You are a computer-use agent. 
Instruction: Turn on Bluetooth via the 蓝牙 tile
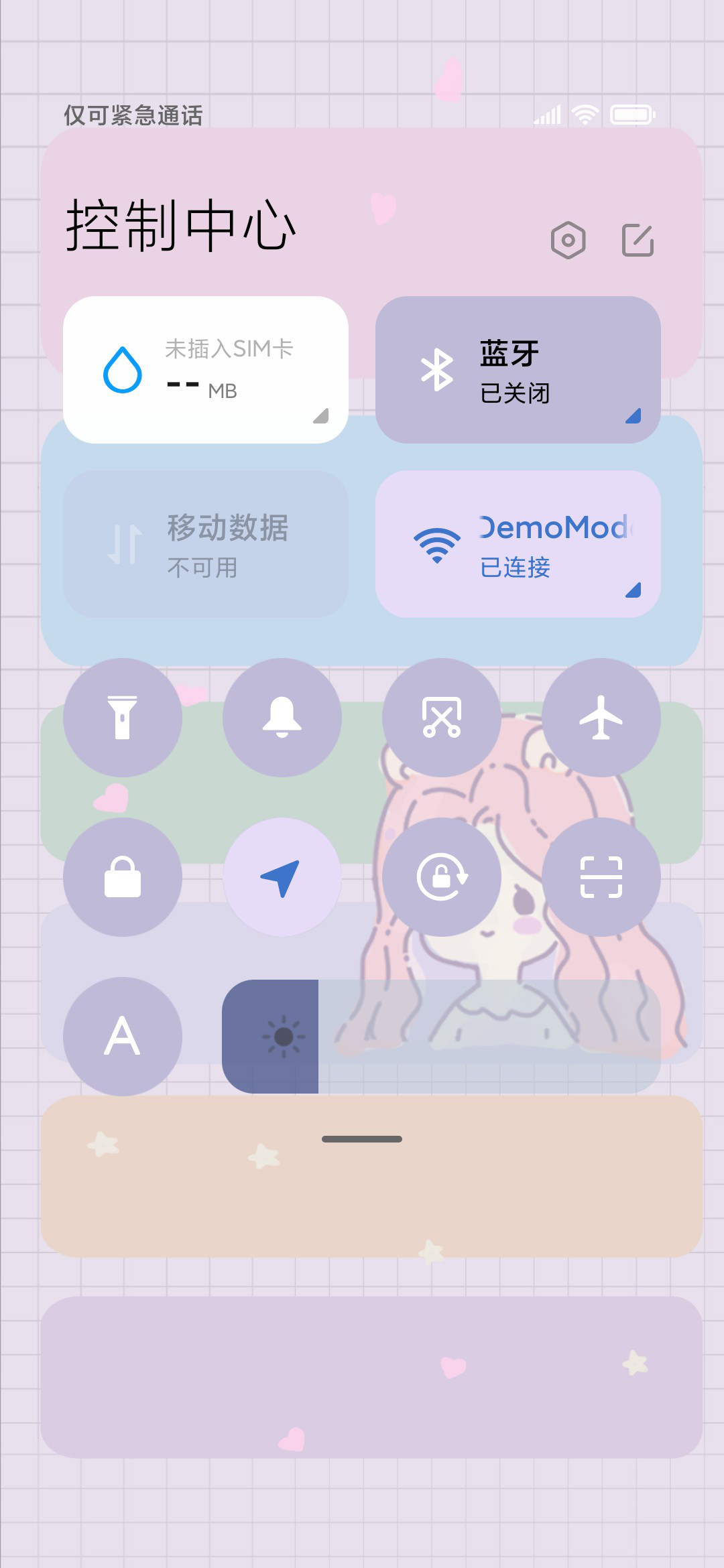[518, 370]
